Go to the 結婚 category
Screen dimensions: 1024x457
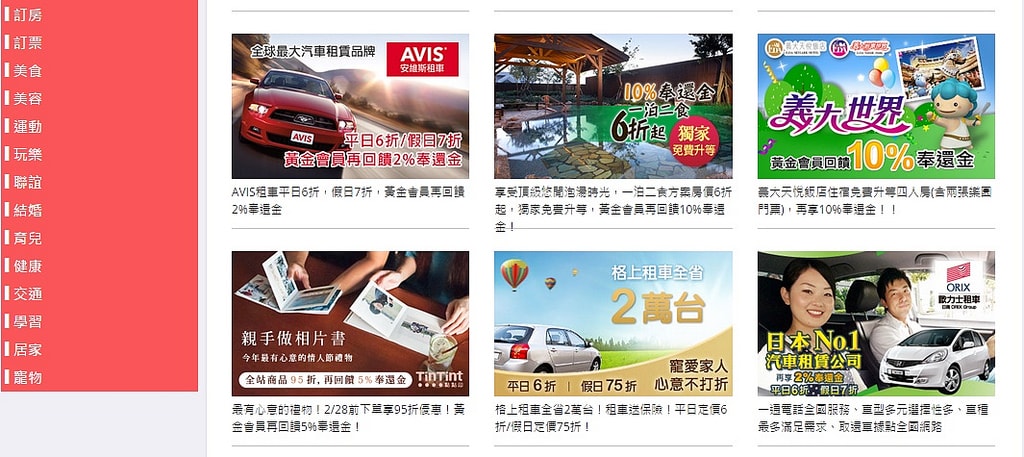[28, 211]
